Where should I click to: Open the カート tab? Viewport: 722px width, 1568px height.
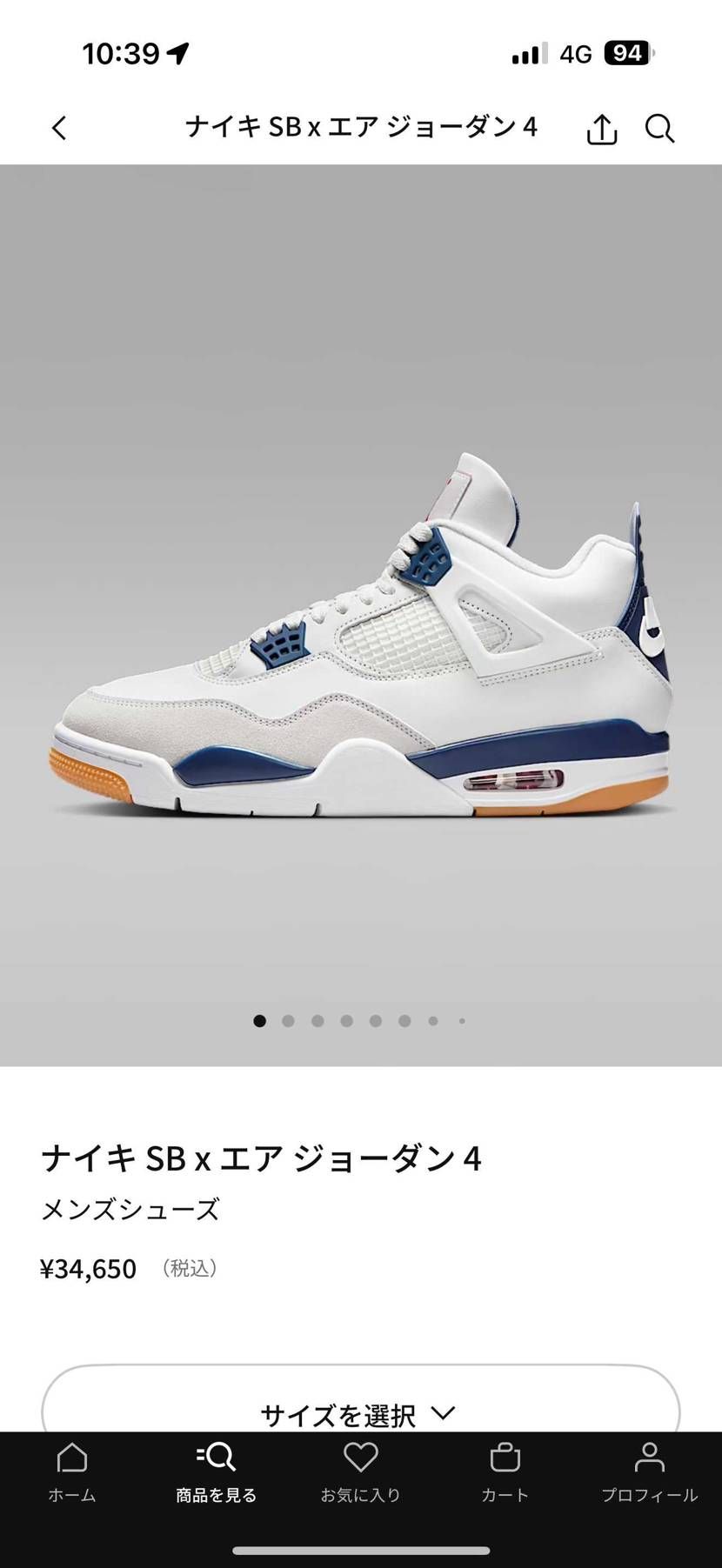coord(505,1473)
